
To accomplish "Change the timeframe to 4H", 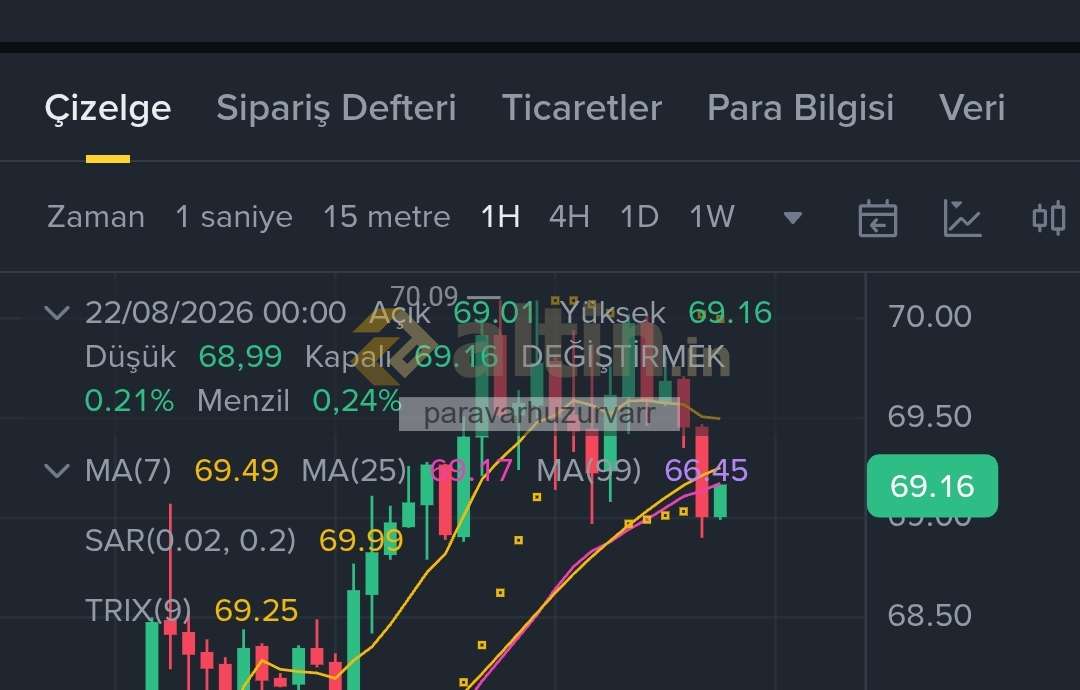I will 569,218.
